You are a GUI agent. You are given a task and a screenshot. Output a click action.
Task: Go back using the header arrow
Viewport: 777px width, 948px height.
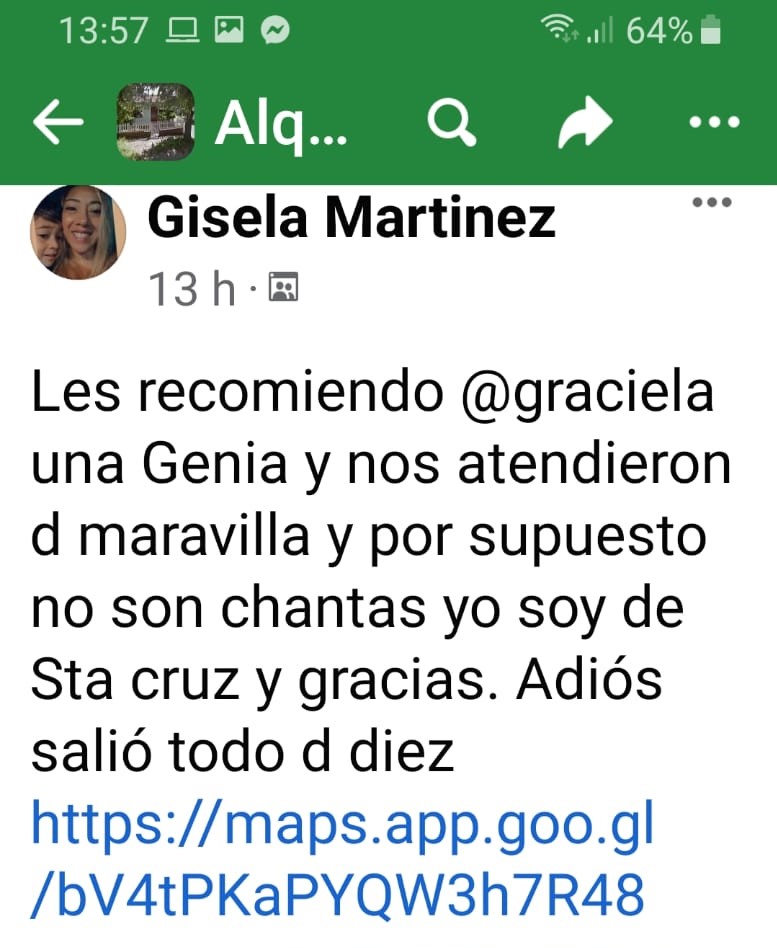pyautogui.click(x=58, y=124)
